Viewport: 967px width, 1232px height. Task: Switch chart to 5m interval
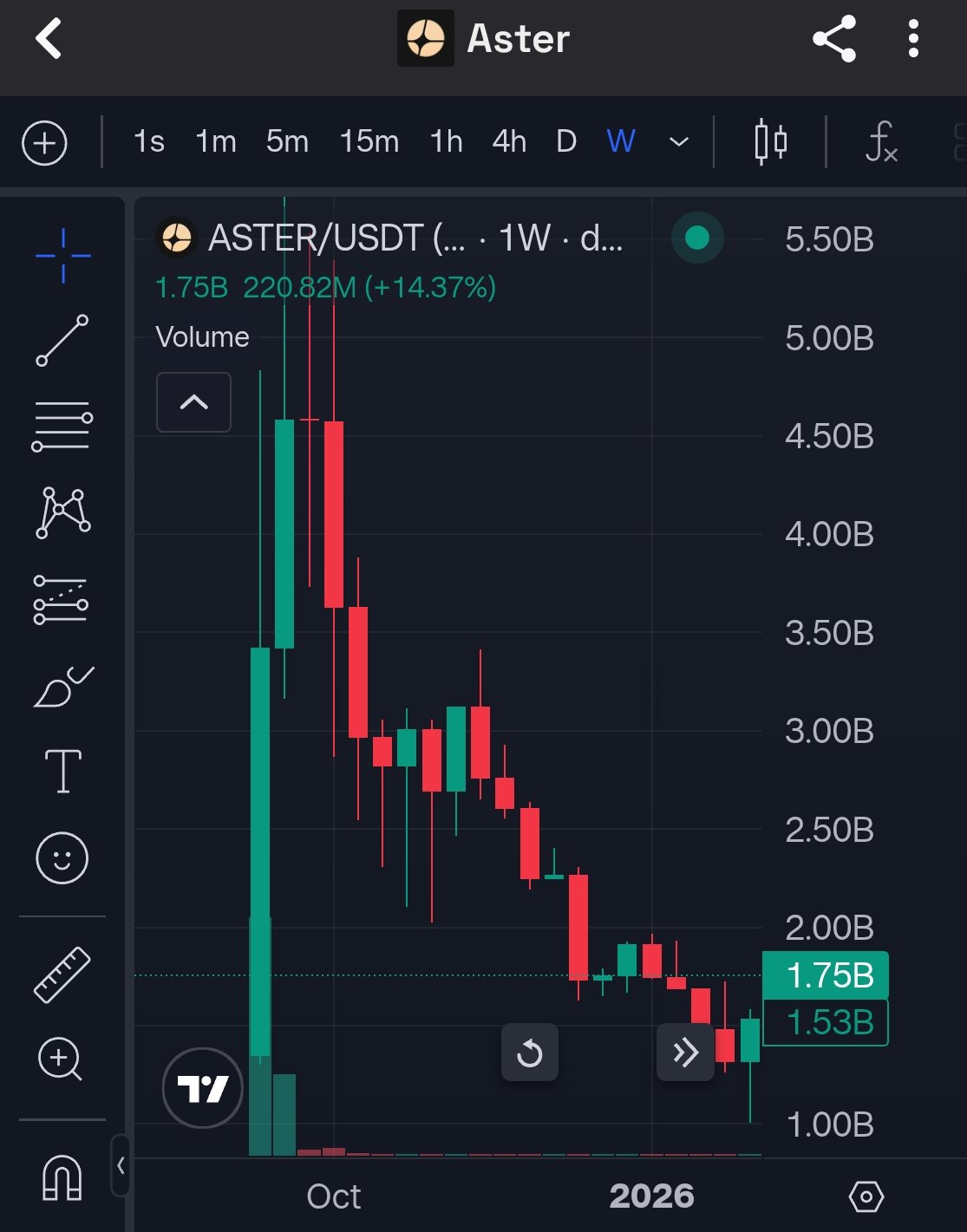point(287,141)
